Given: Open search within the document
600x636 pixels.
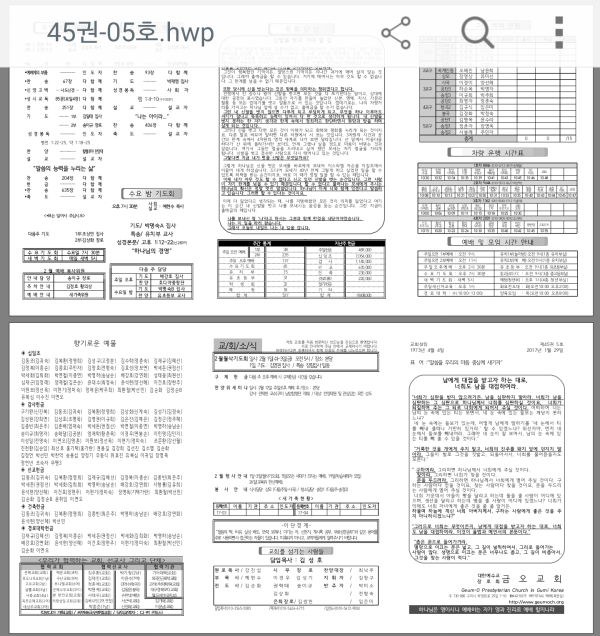Looking at the screenshot, I should 478,32.
